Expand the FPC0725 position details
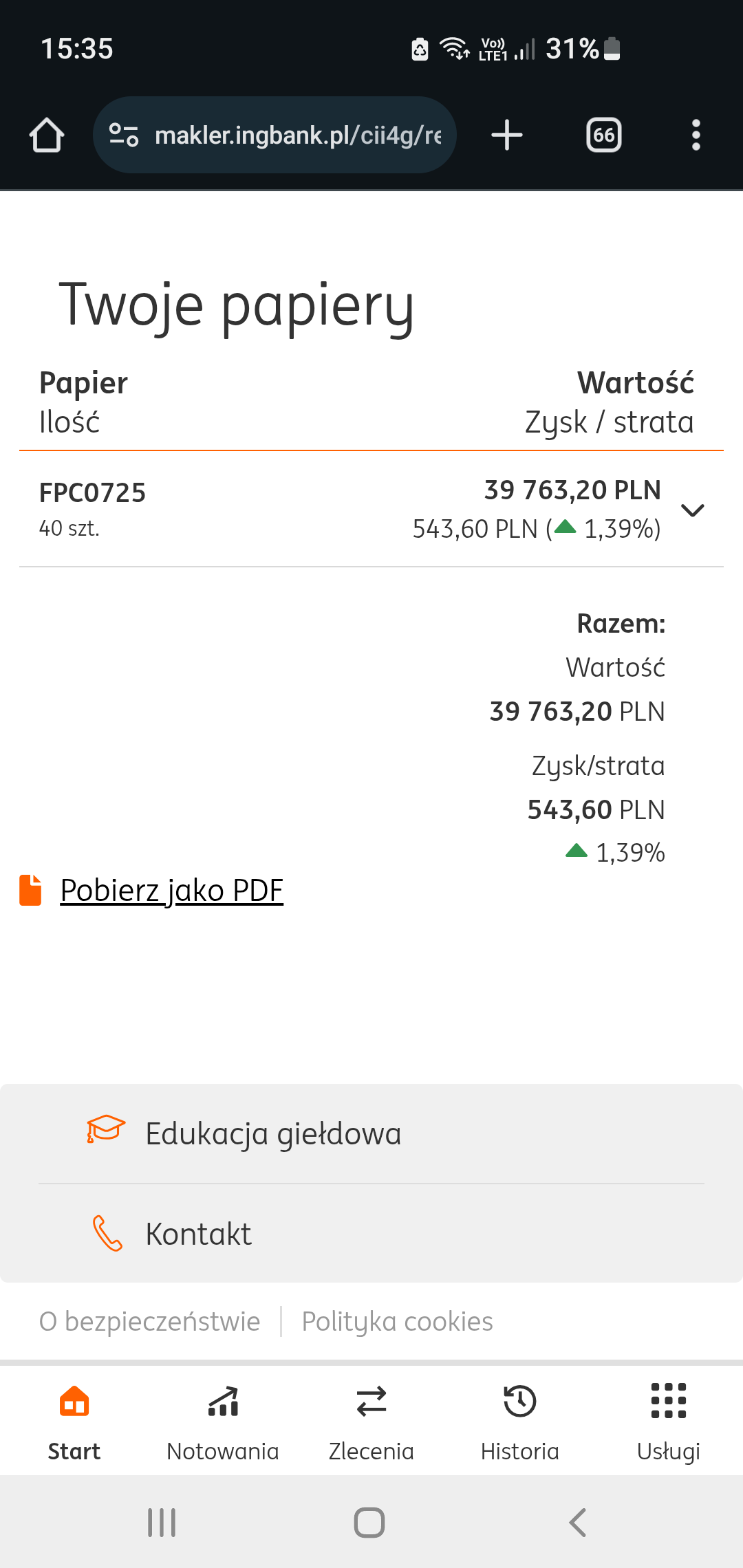743x1568 pixels. 692,510
